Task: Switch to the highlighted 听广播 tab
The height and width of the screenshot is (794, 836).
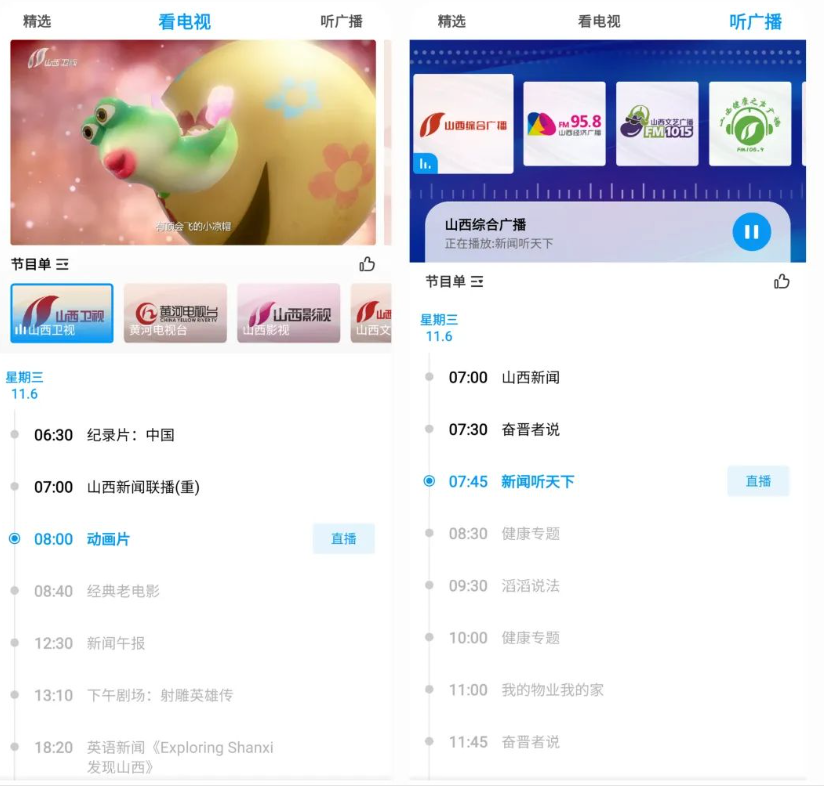Action: pos(755,21)
